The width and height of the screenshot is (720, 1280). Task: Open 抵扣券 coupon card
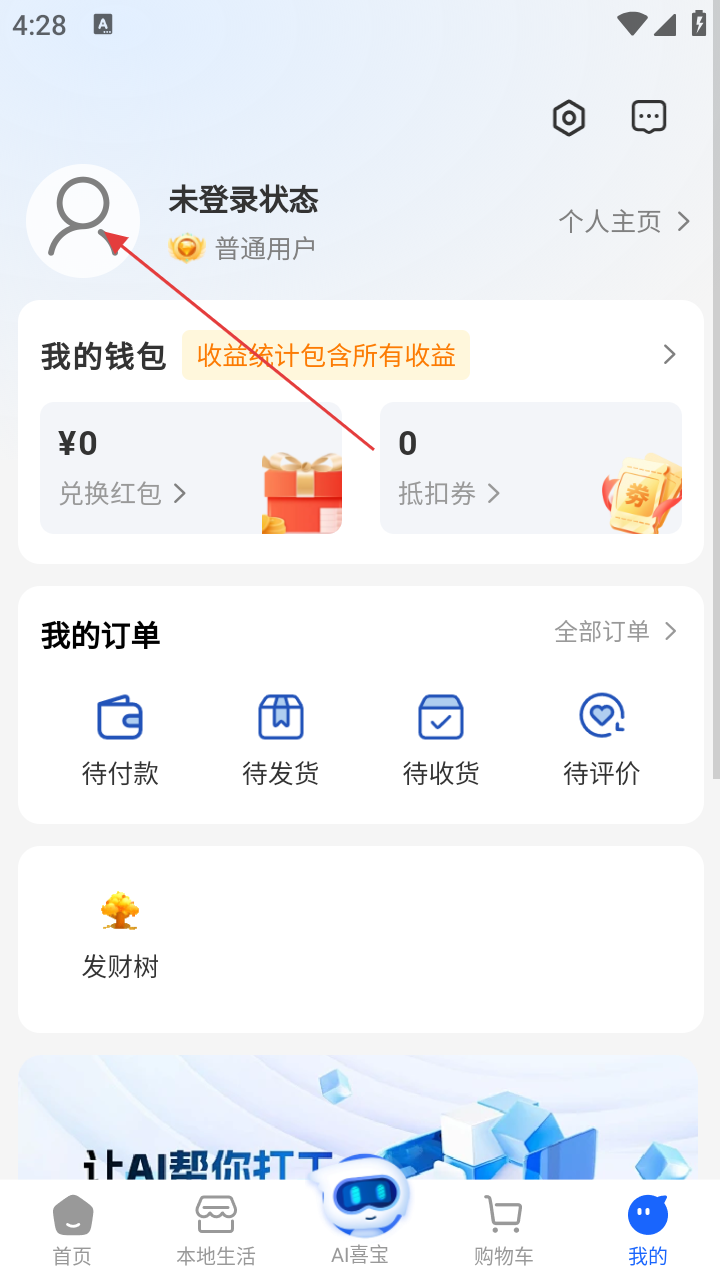[530, 468]
